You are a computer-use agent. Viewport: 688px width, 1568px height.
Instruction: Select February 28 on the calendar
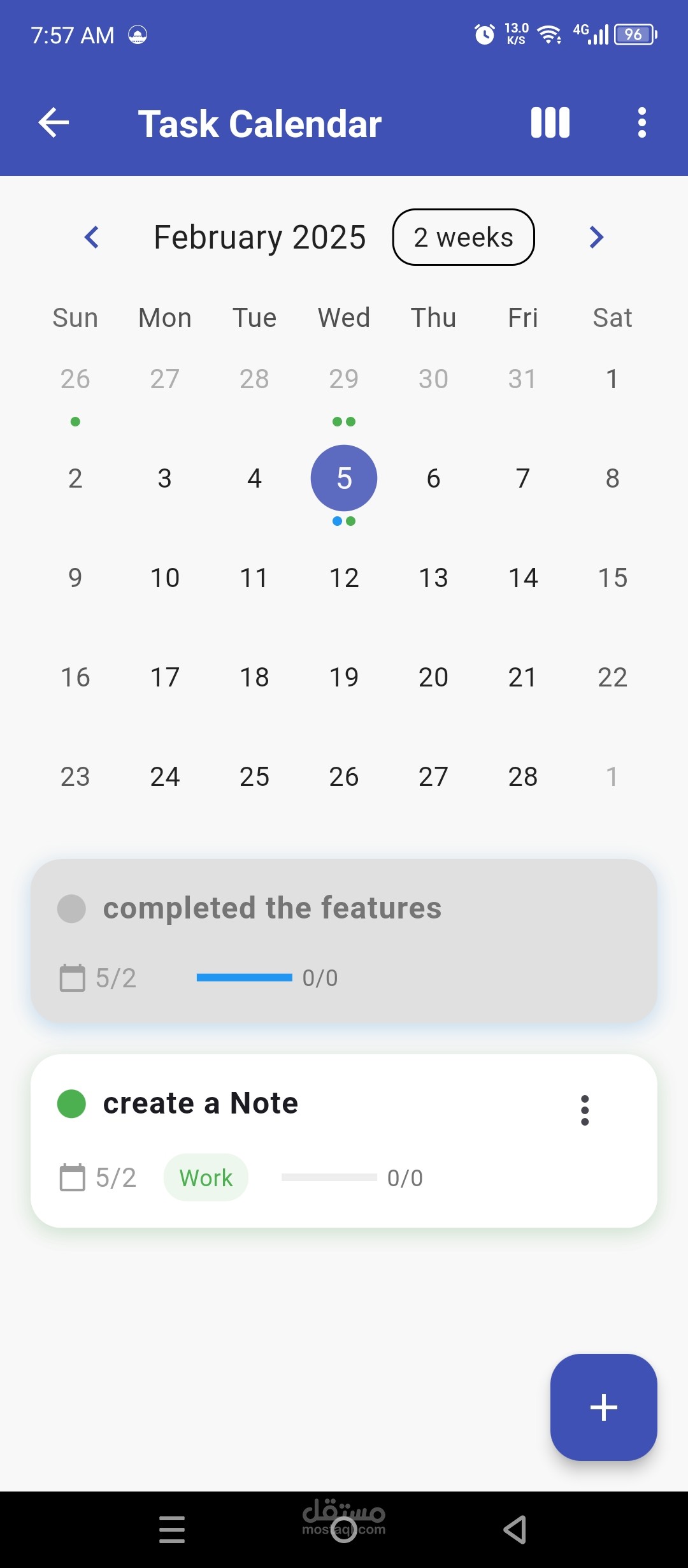coord(523,776)
